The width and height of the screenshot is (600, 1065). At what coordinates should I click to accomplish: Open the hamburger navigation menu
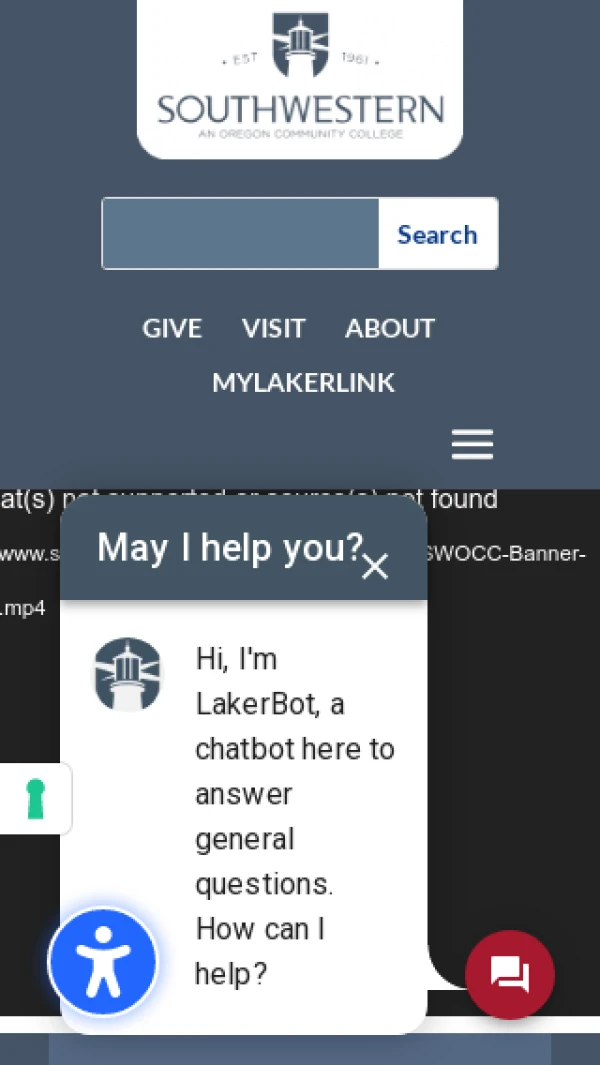472,444
